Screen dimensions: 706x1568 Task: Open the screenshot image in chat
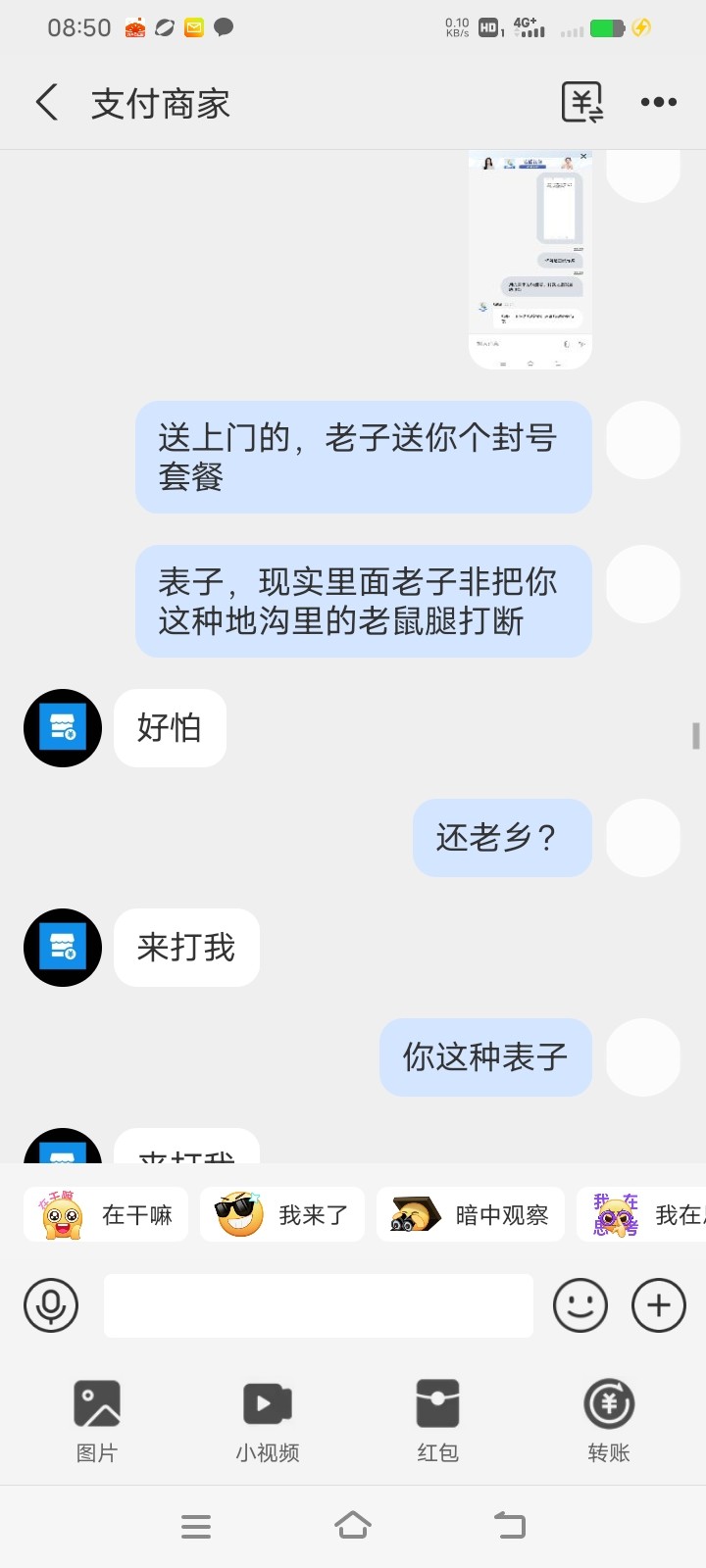coord(529,260)
